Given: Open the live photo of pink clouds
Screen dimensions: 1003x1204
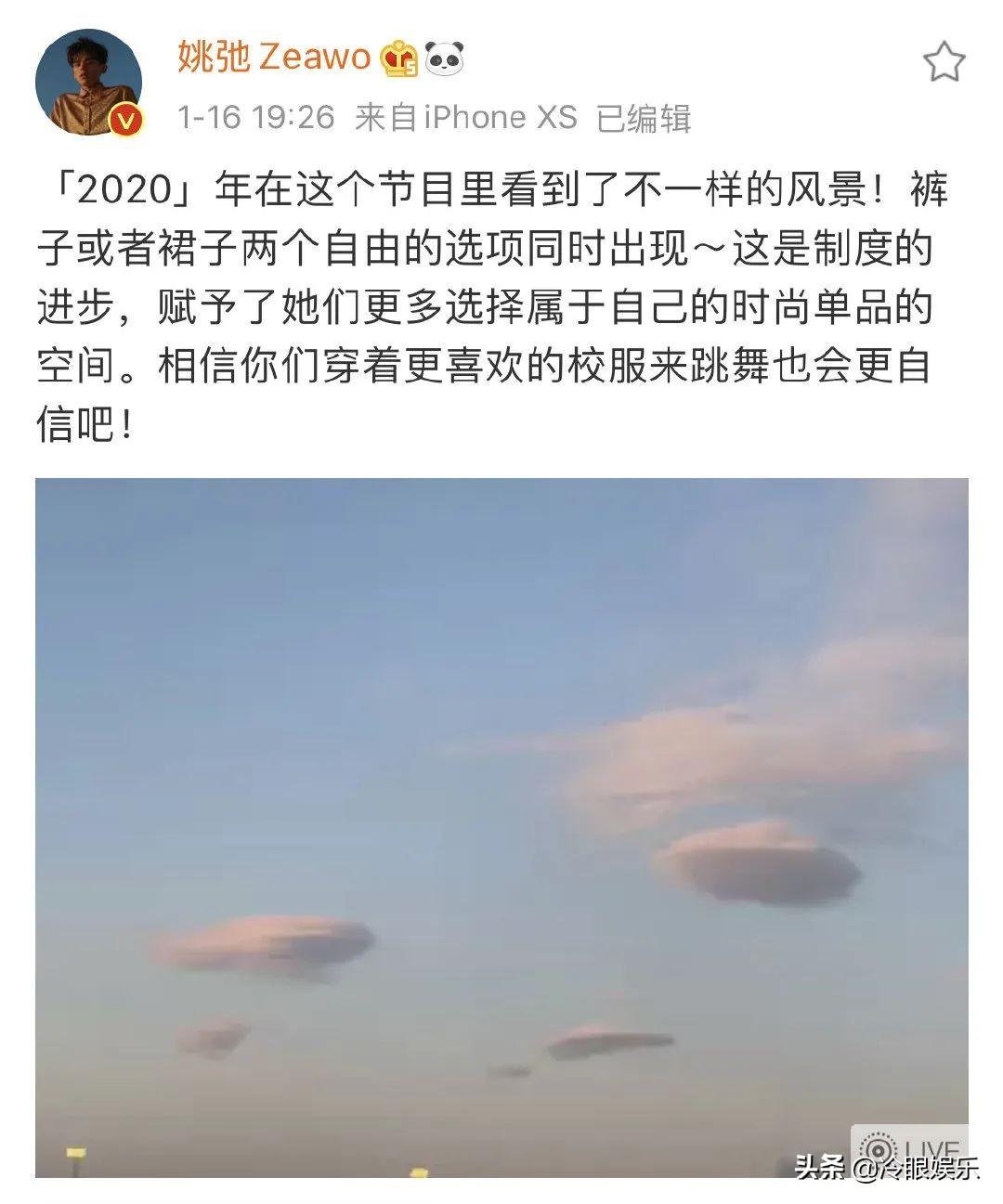Looking at the screenshot, I should click(x=501, y=826).
